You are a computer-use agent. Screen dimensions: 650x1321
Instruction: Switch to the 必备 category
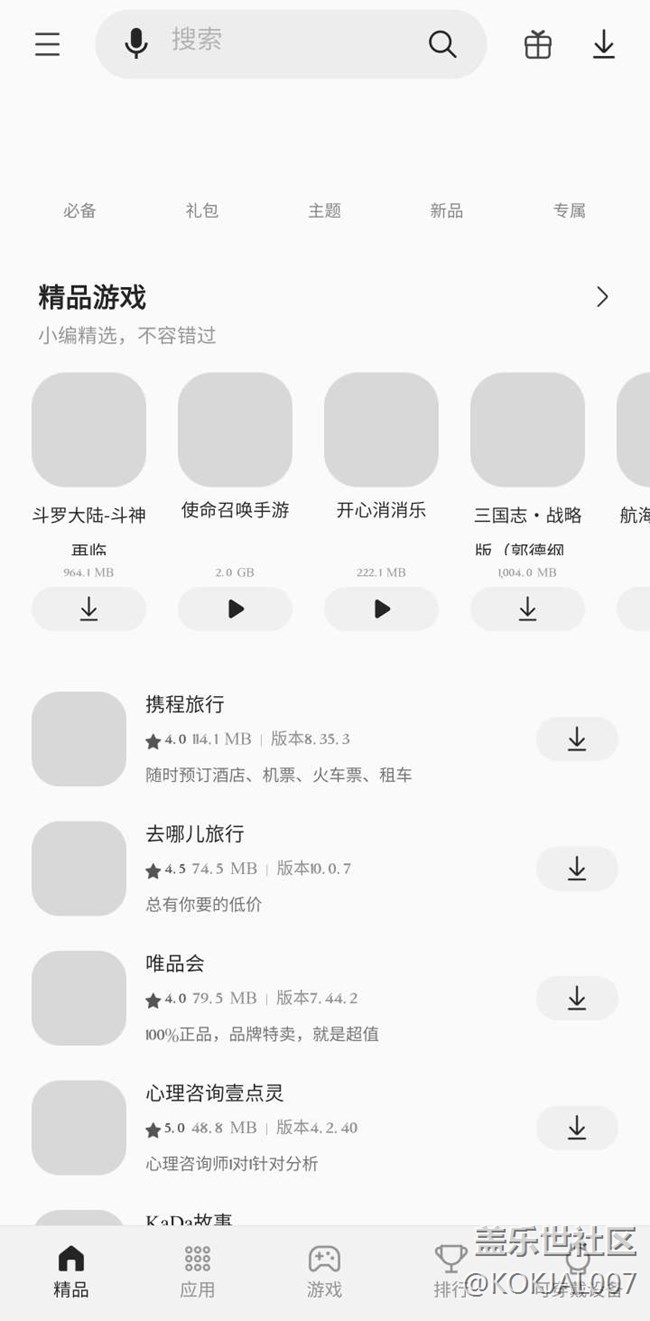click(80, 210)
